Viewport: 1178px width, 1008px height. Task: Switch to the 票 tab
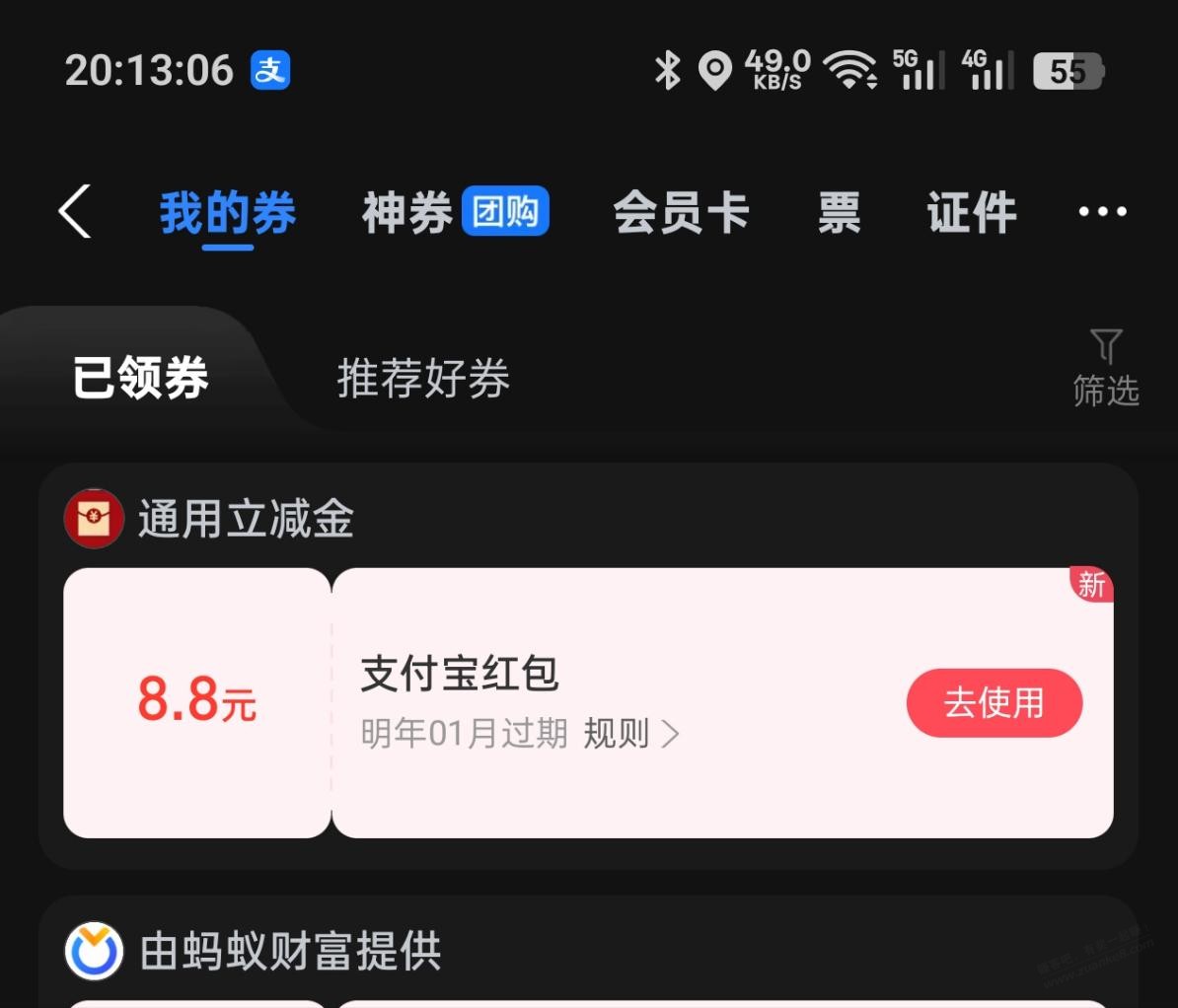click(x=839, y=212)
